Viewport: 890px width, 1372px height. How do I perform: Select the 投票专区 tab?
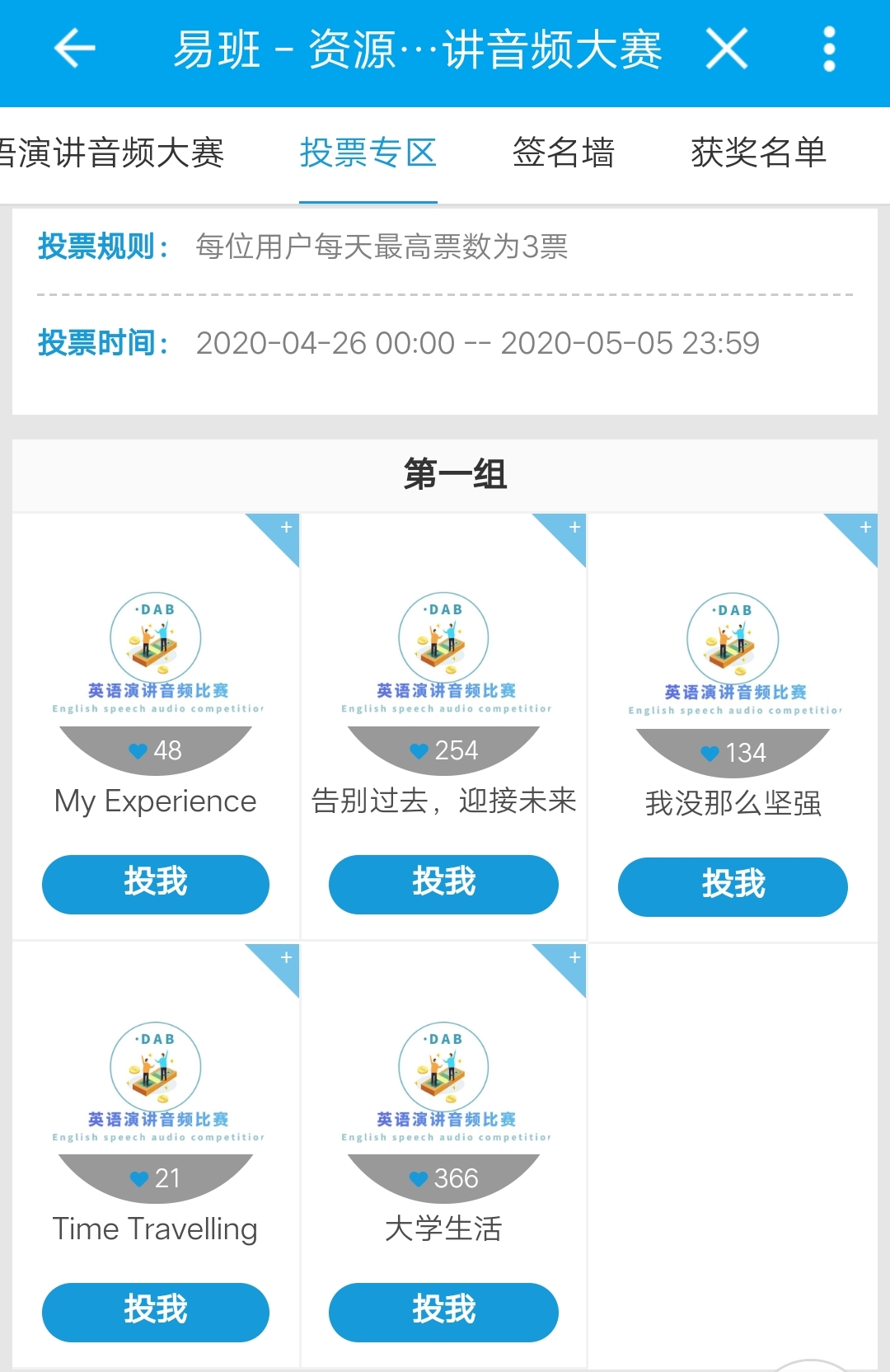(368, 153)
